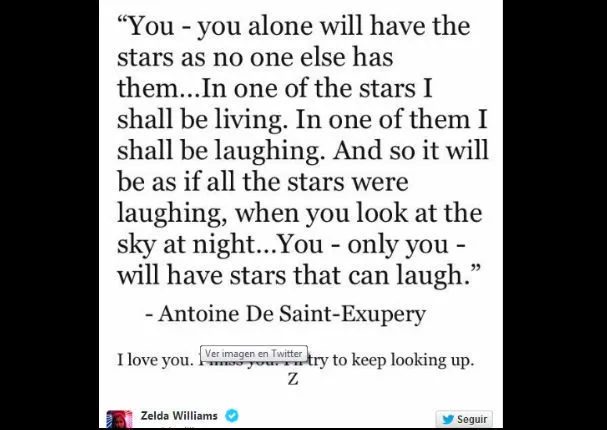Follow Zelda Williams with the Seguir button
The image size is (607, 430).
(463, 419)
